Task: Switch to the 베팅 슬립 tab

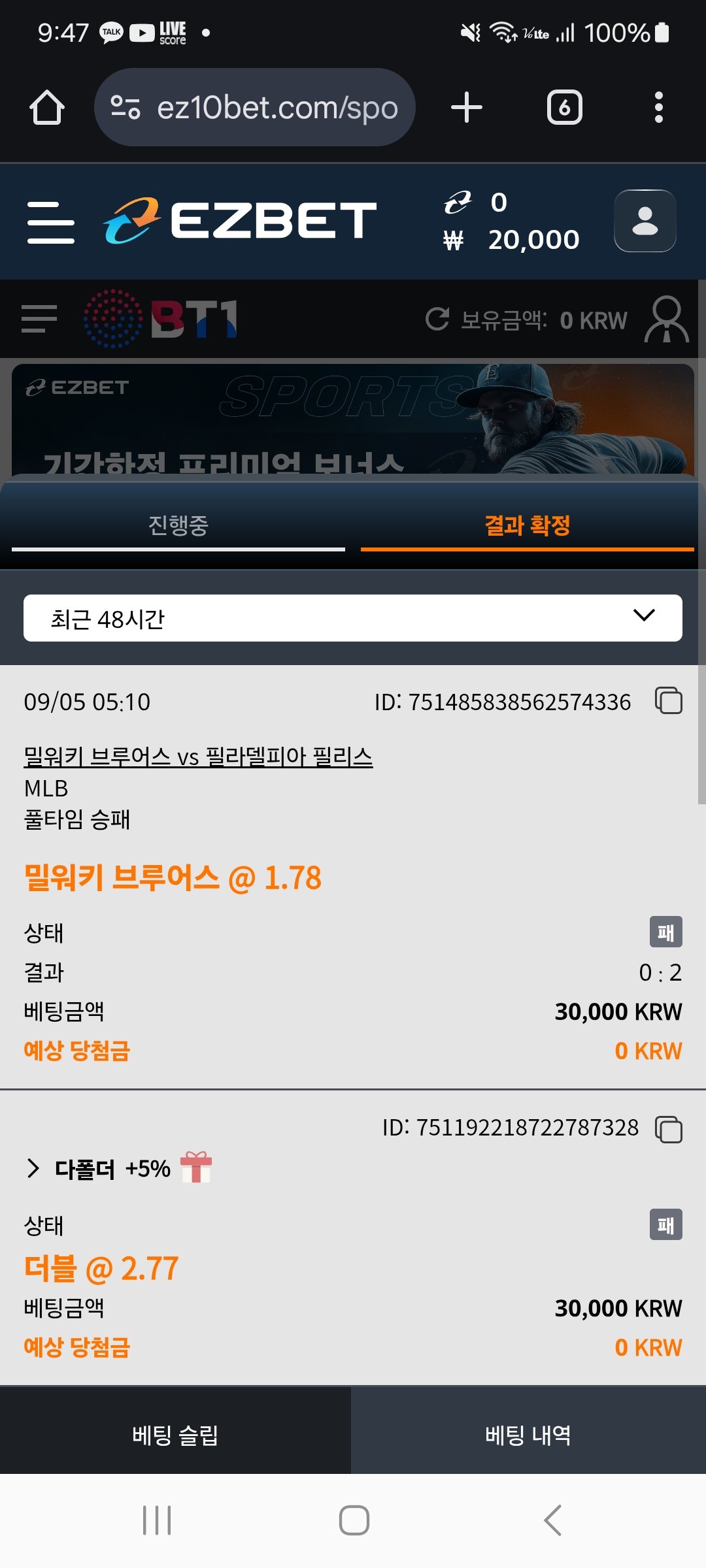Action: click(x=175, y=1435)
